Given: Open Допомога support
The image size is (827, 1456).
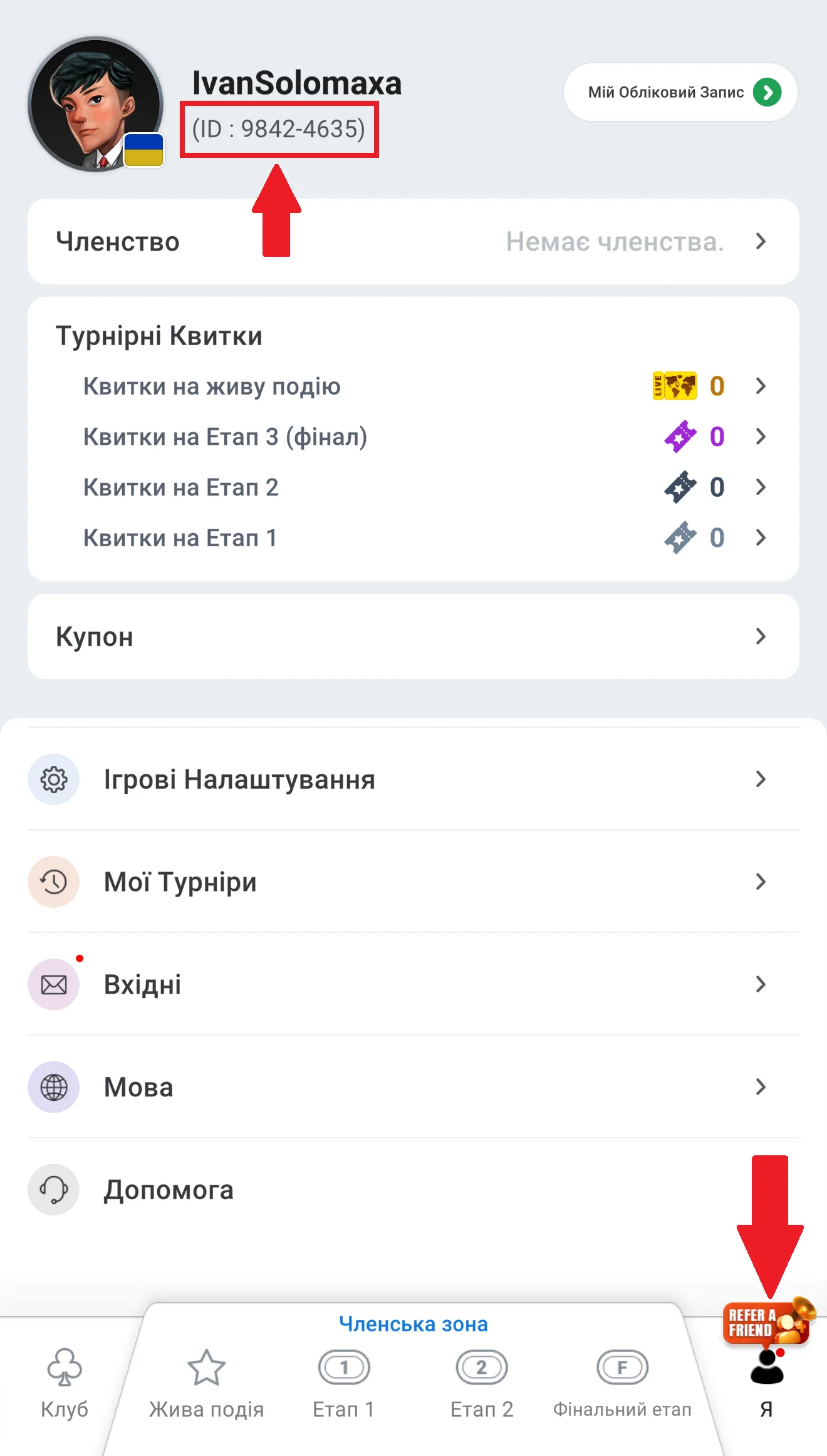Looking at the screenshot, I should pos(413,1190).
